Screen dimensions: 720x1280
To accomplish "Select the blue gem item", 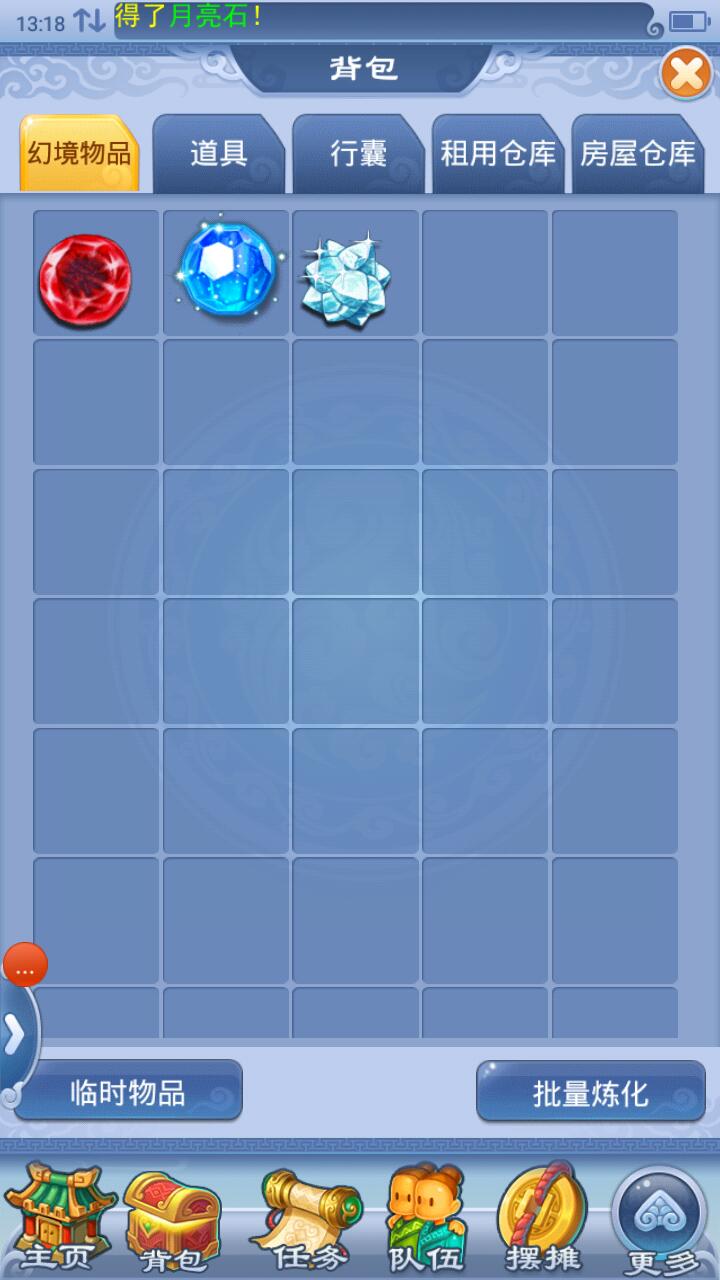I will click(x=226, y=268).
